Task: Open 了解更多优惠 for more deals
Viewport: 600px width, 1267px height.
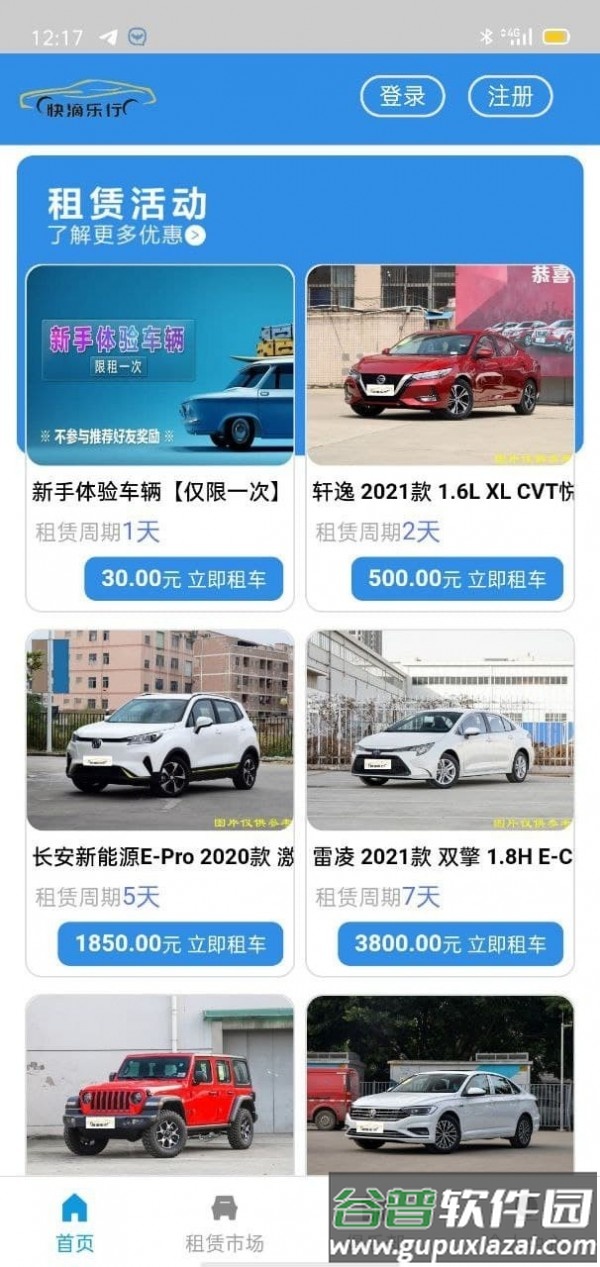Action: click(126, 235)
